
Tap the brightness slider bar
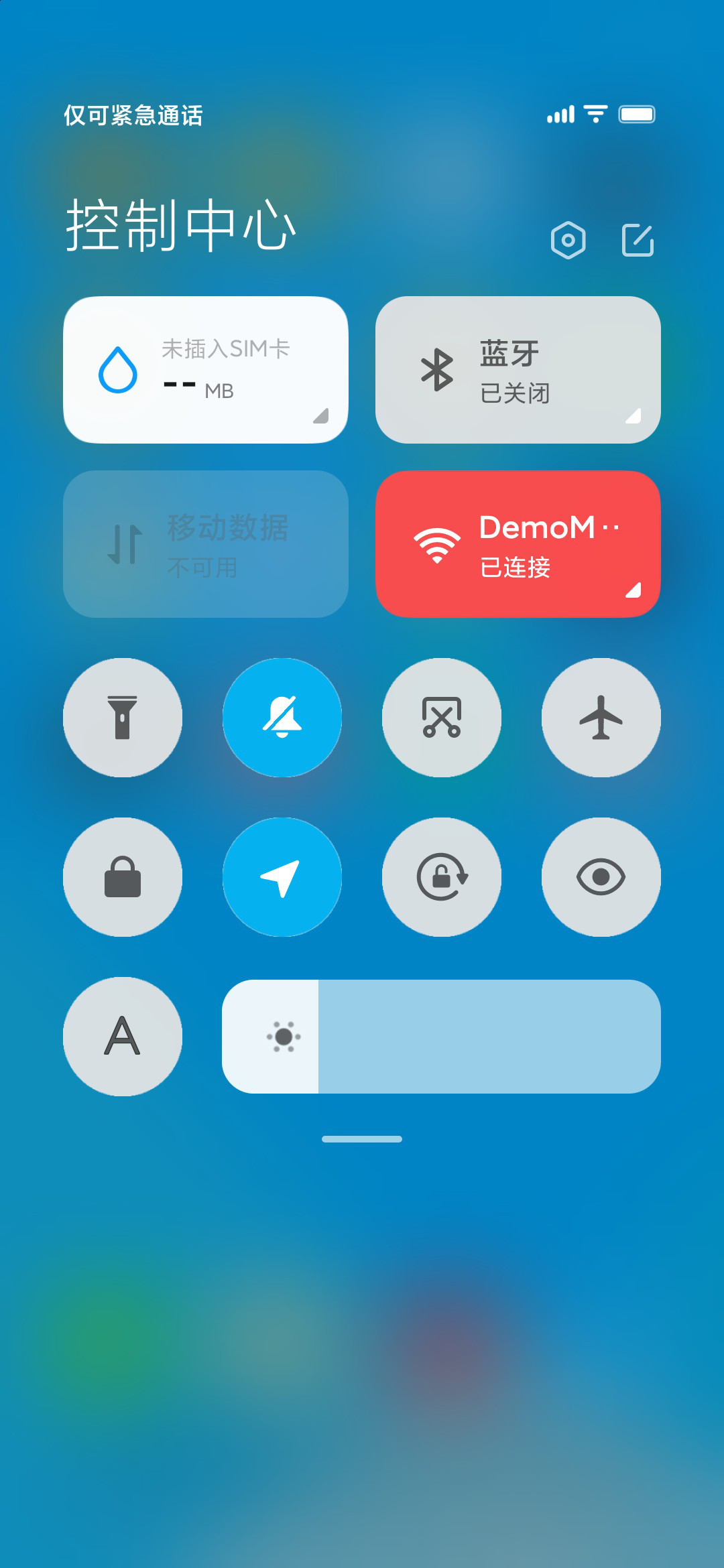(x=442, y=1037)
